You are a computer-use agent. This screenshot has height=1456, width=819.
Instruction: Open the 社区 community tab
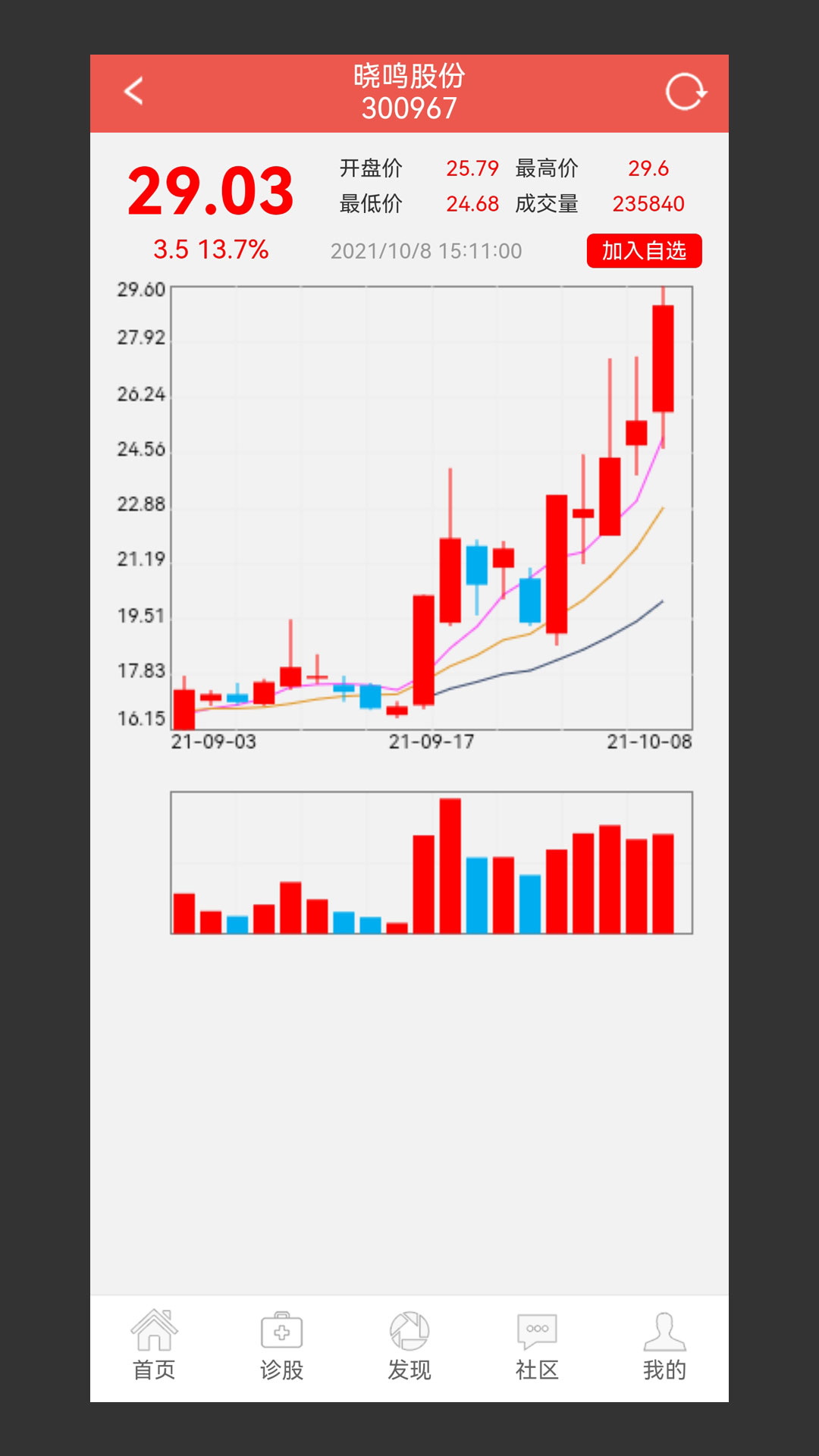537,1346
